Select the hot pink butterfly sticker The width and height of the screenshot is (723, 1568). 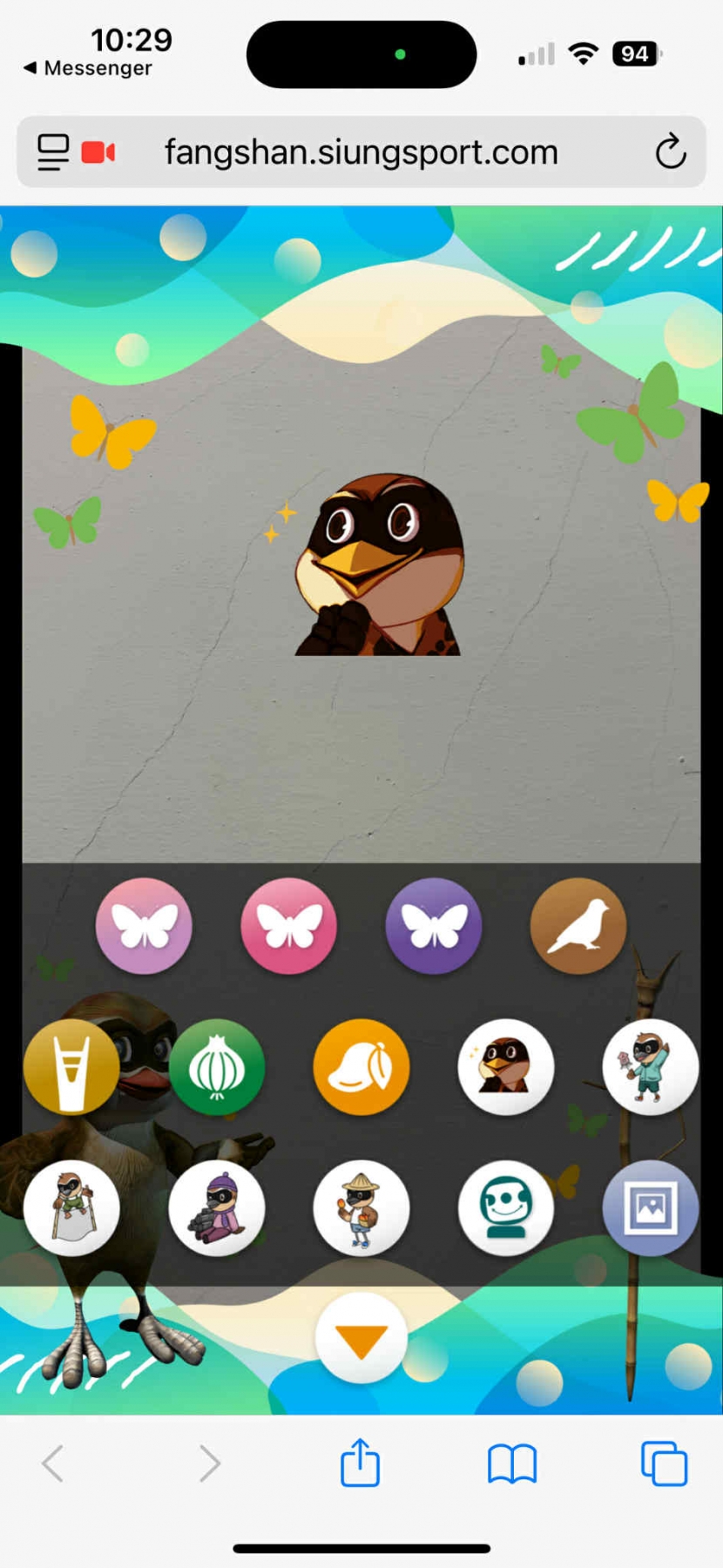288,925
